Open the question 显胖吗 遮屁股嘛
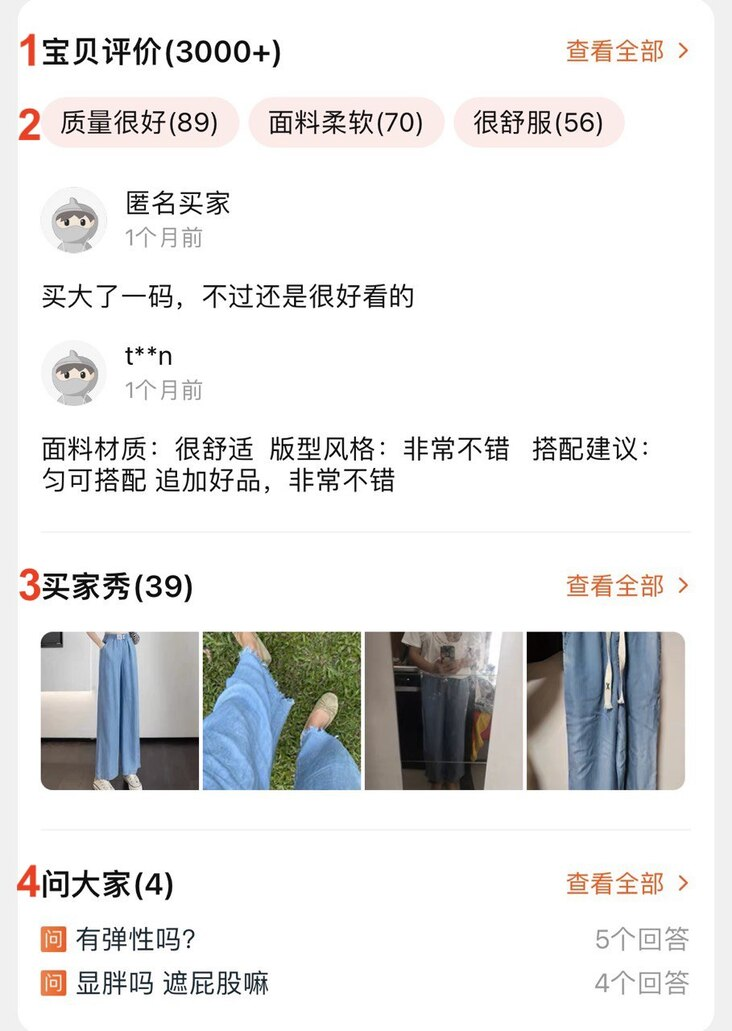The height and width of the screenshot is (1031, 732). click(x=172, y=983)
